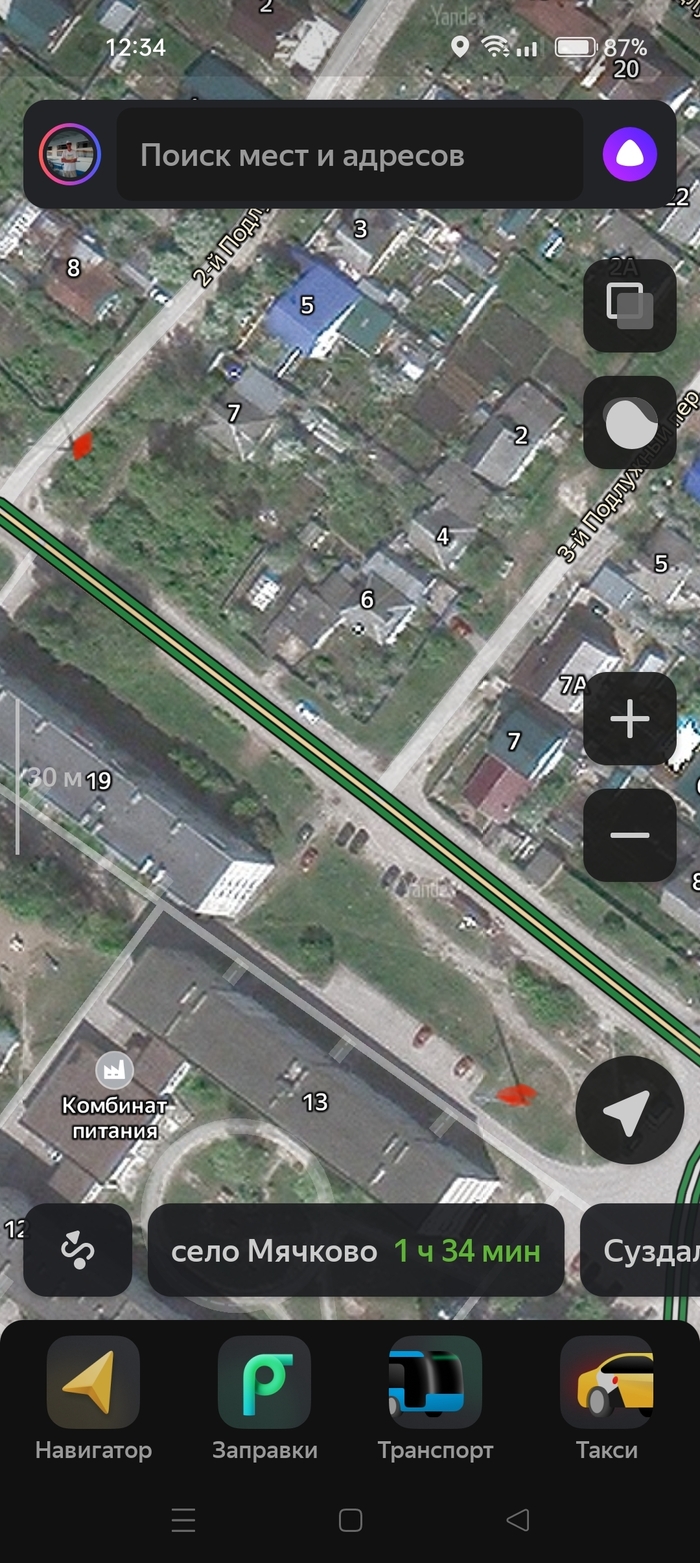Return to the home screen
The width and height of the screenshot is (700, 1563).
[350, 1520]
